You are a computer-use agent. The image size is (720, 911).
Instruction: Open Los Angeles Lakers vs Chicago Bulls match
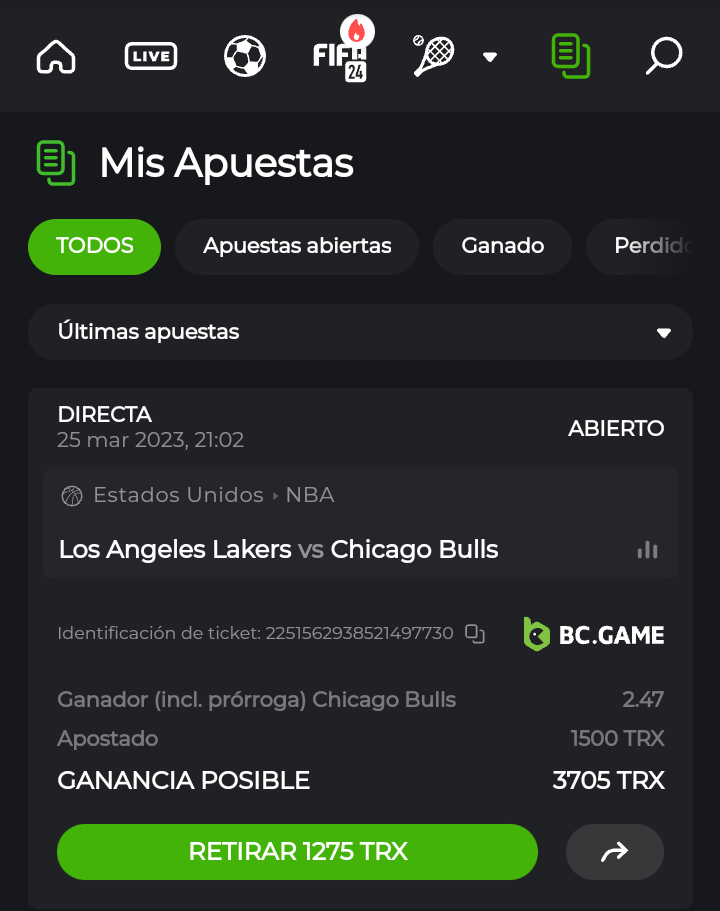click(x=279, y=549)
